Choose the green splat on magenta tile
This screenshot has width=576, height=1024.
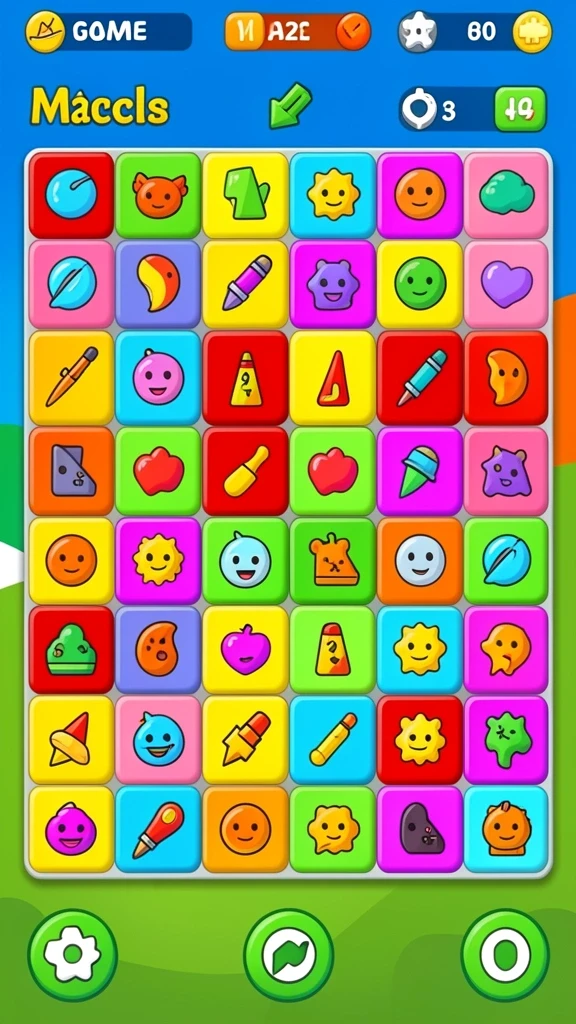tap(506, 740)
